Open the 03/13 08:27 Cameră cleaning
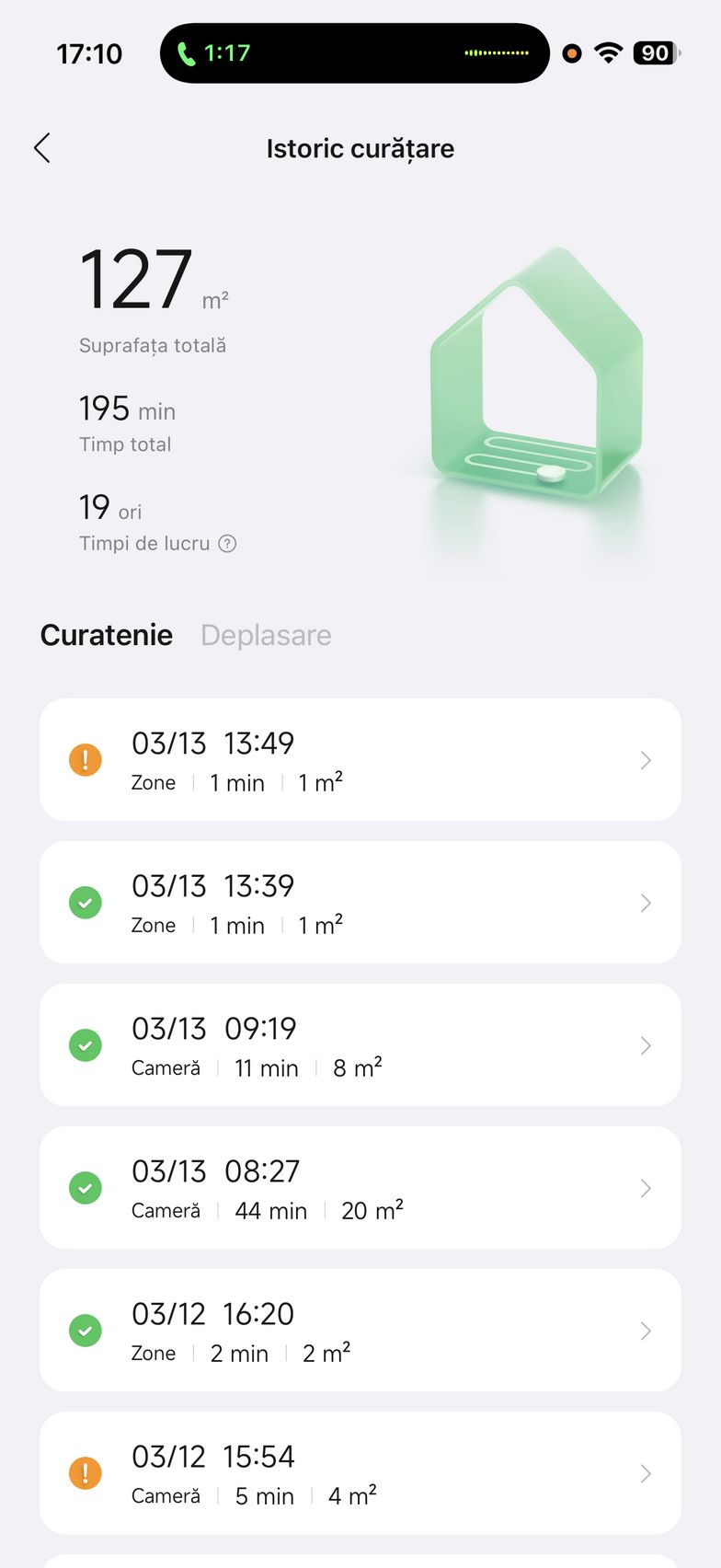This screenshot has width=721, height=1568. click(360, 1188)
